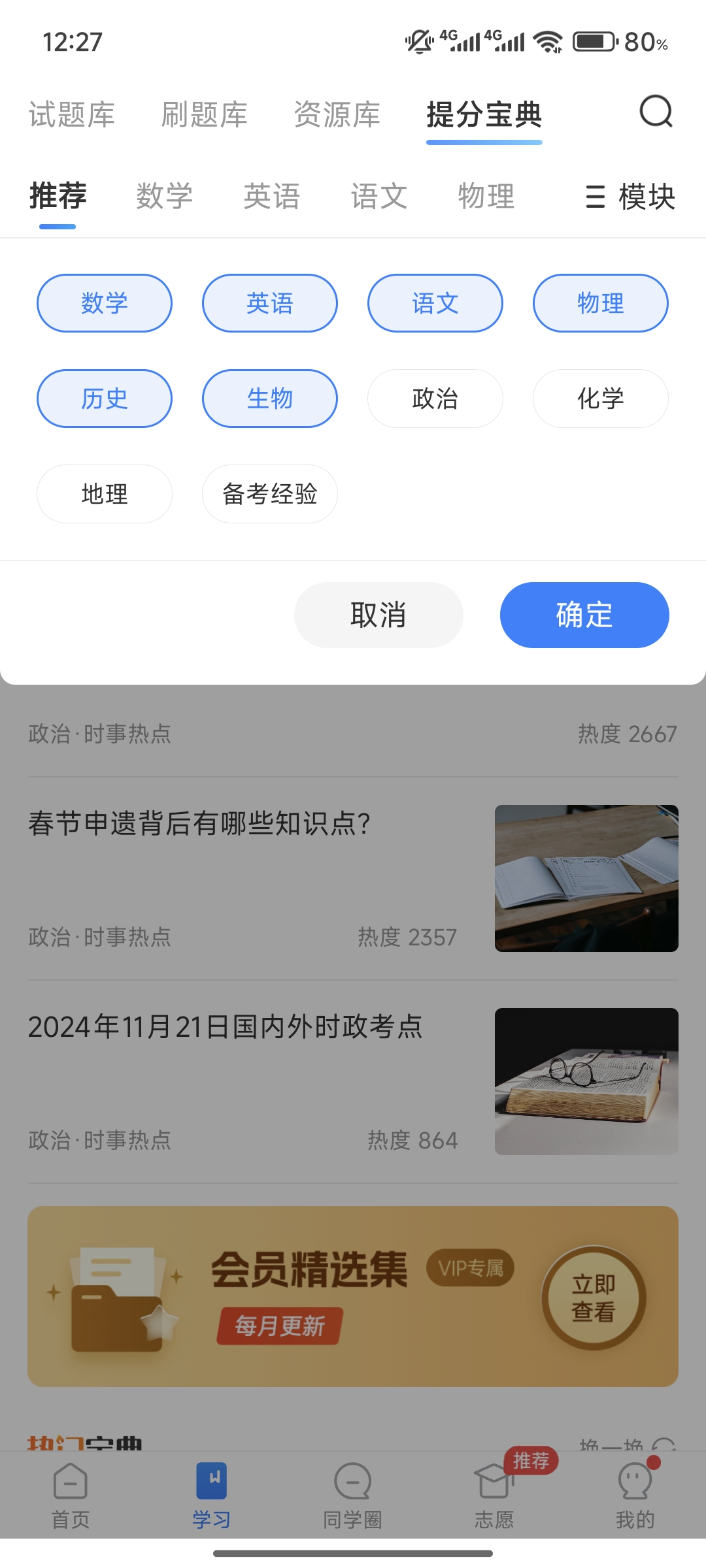
Task: Switch to the 试题库 top tab
Action: click(72, 115)
